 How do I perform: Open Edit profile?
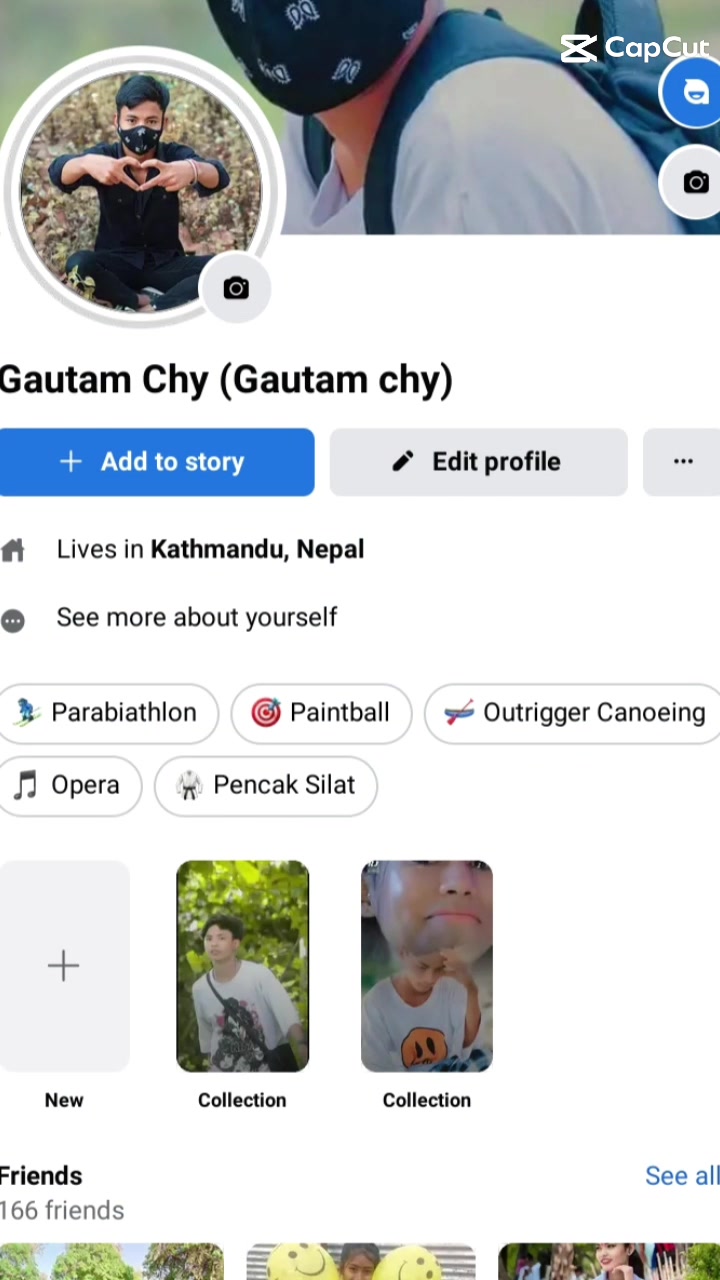pos(478,462)
